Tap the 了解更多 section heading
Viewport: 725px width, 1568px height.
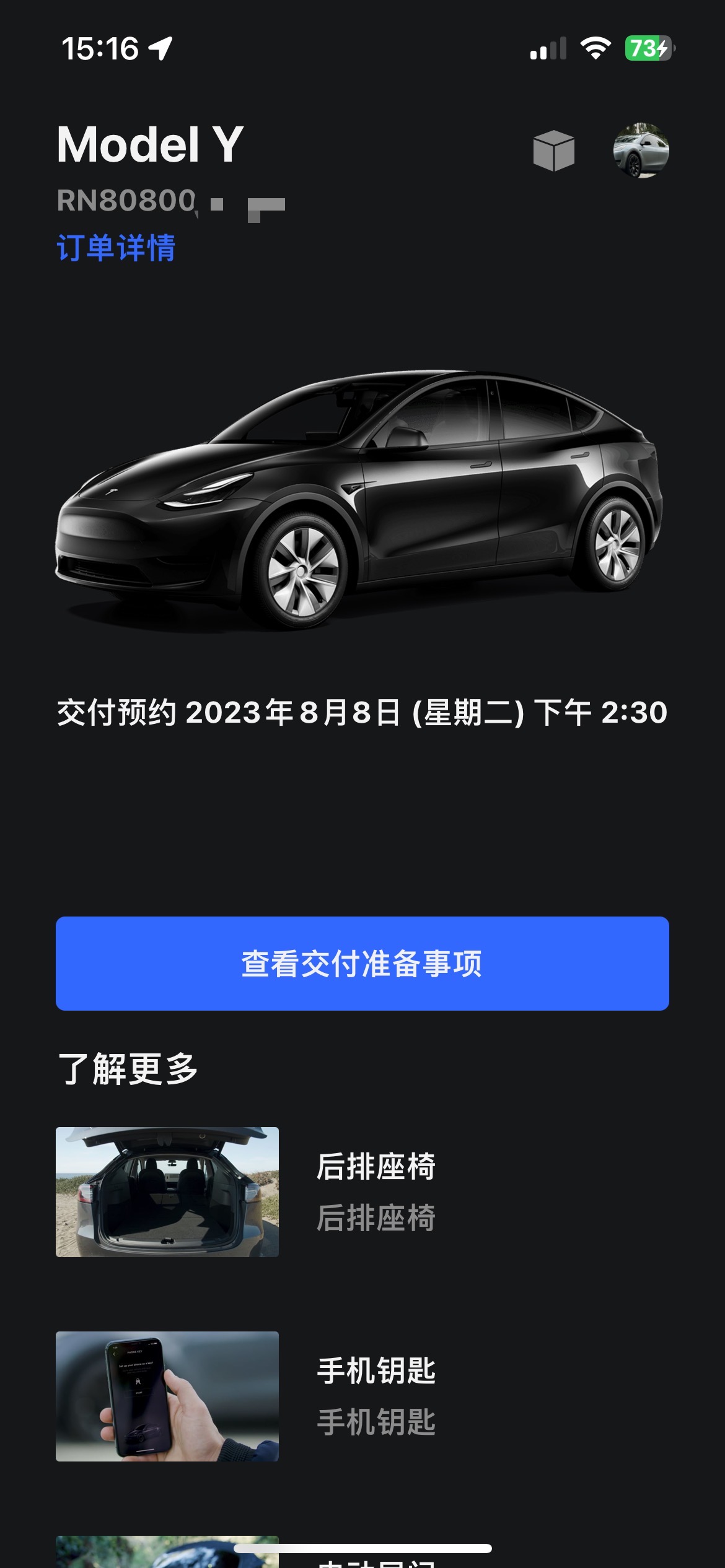pos(126,1068)
